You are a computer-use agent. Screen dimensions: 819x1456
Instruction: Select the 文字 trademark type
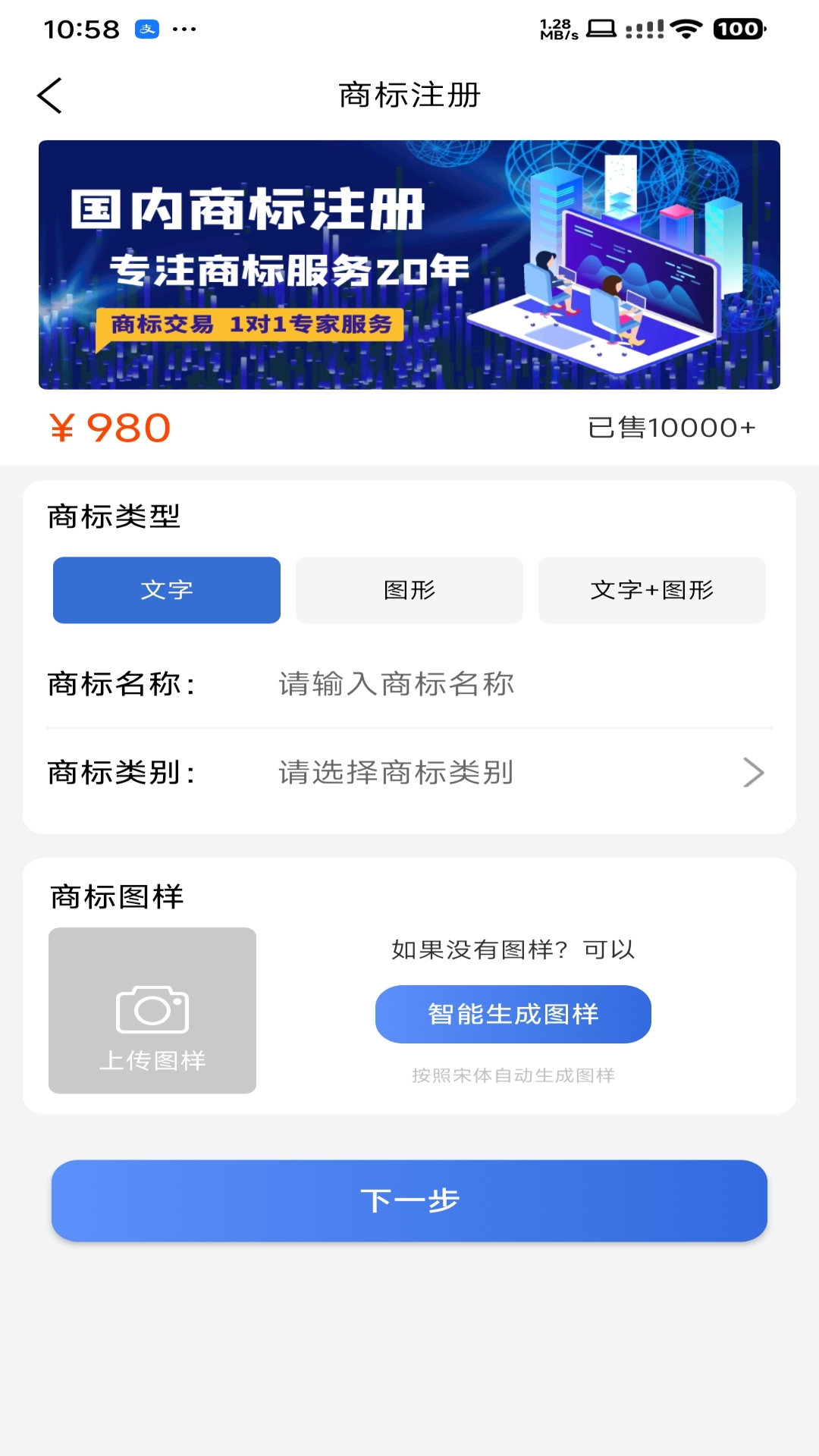tap(167, 590)
